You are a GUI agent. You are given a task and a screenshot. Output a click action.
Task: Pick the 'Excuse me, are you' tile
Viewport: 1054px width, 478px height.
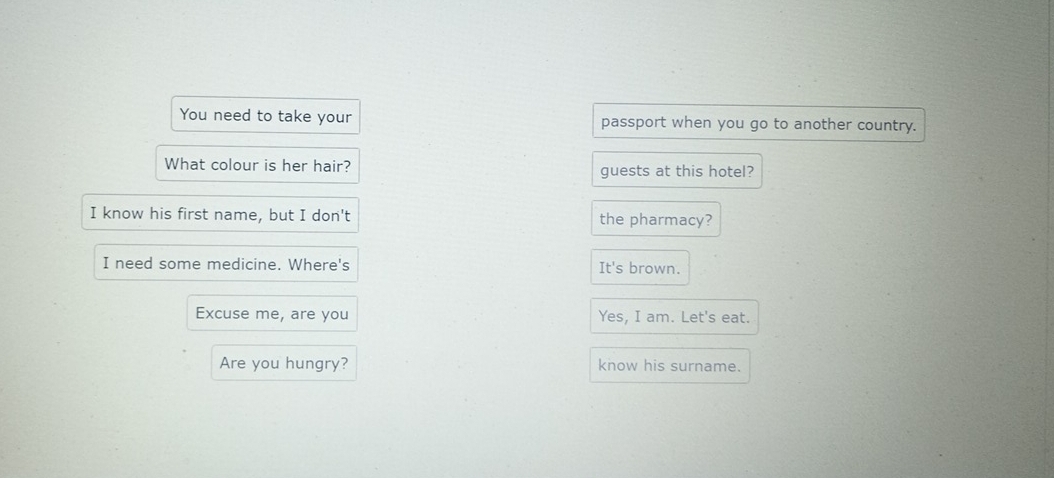coord(271,314)
